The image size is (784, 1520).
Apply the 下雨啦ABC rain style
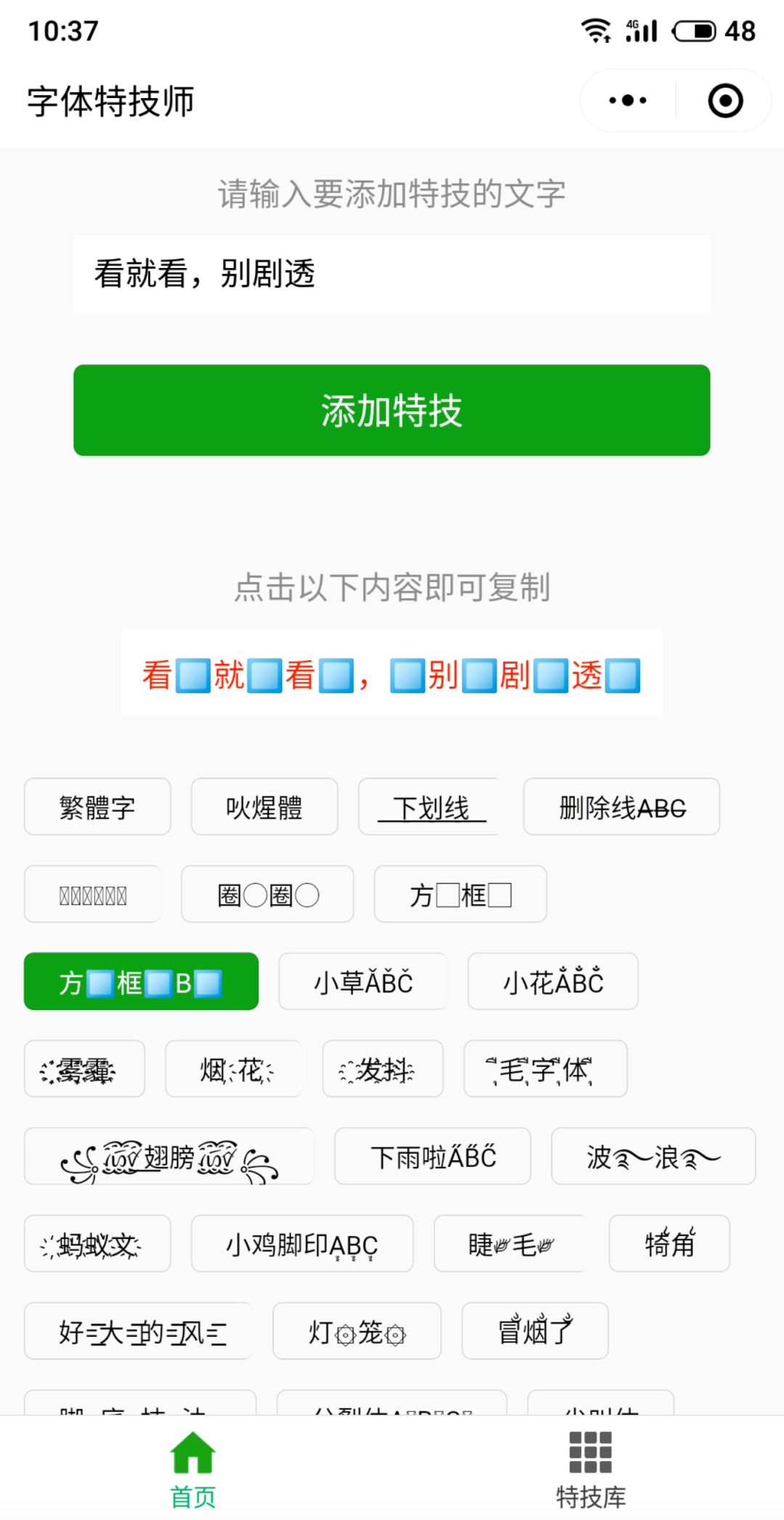point(433,1156)
